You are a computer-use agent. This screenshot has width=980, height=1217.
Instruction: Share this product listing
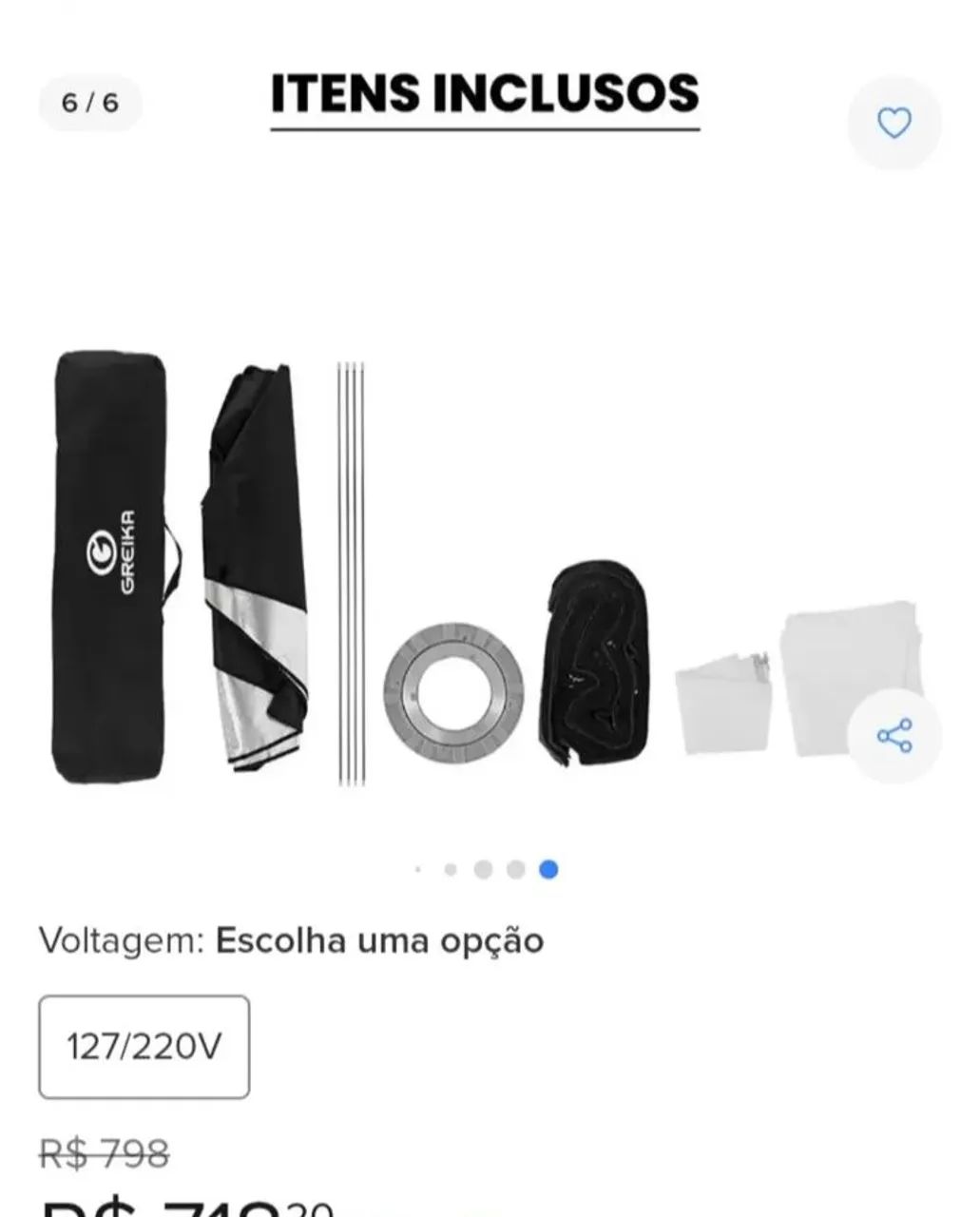click(x=894, y=735)
